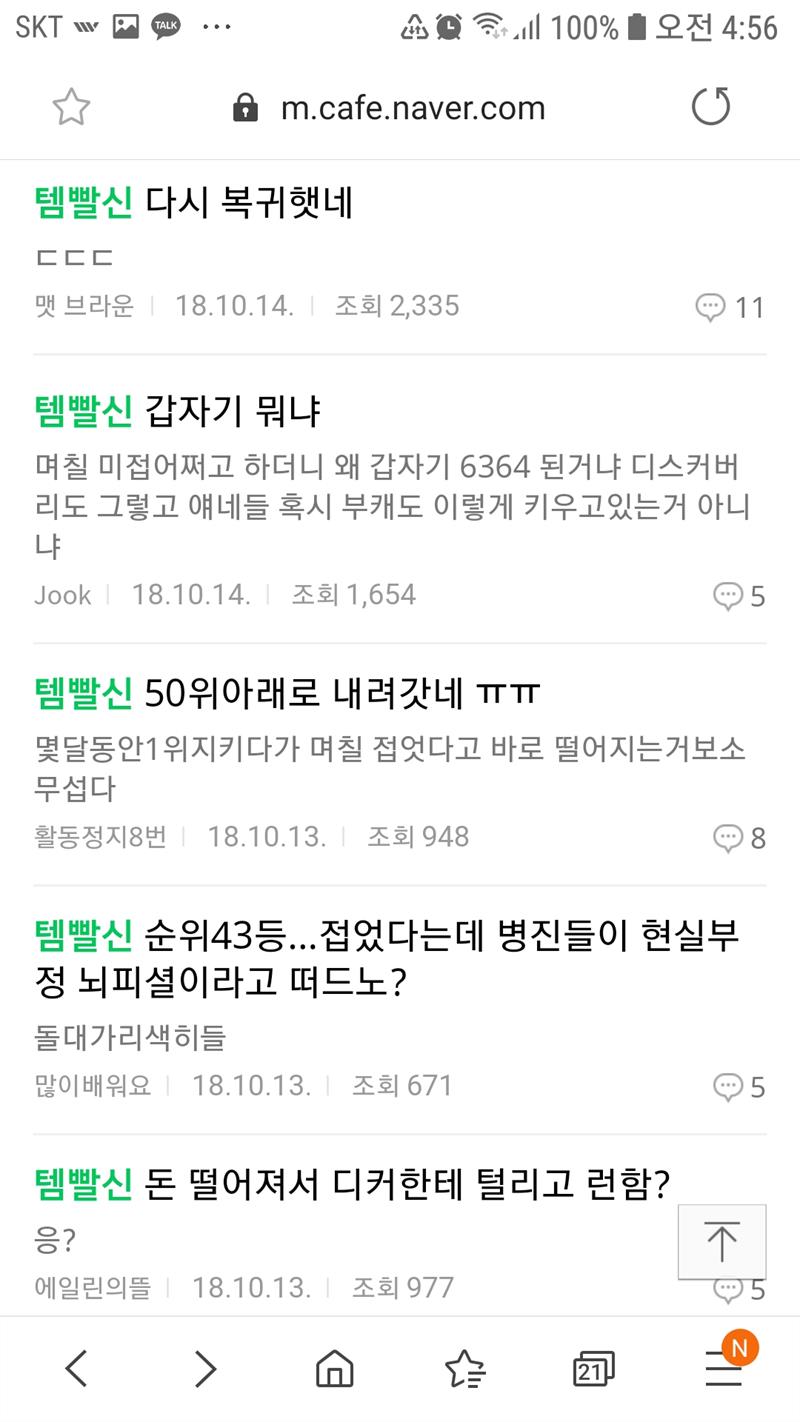The height and width of the screenshot is (1422, 800).
Task: Open the post '다시 복귀햇네'
Action: pyautogui.click(x=249, y=204)
